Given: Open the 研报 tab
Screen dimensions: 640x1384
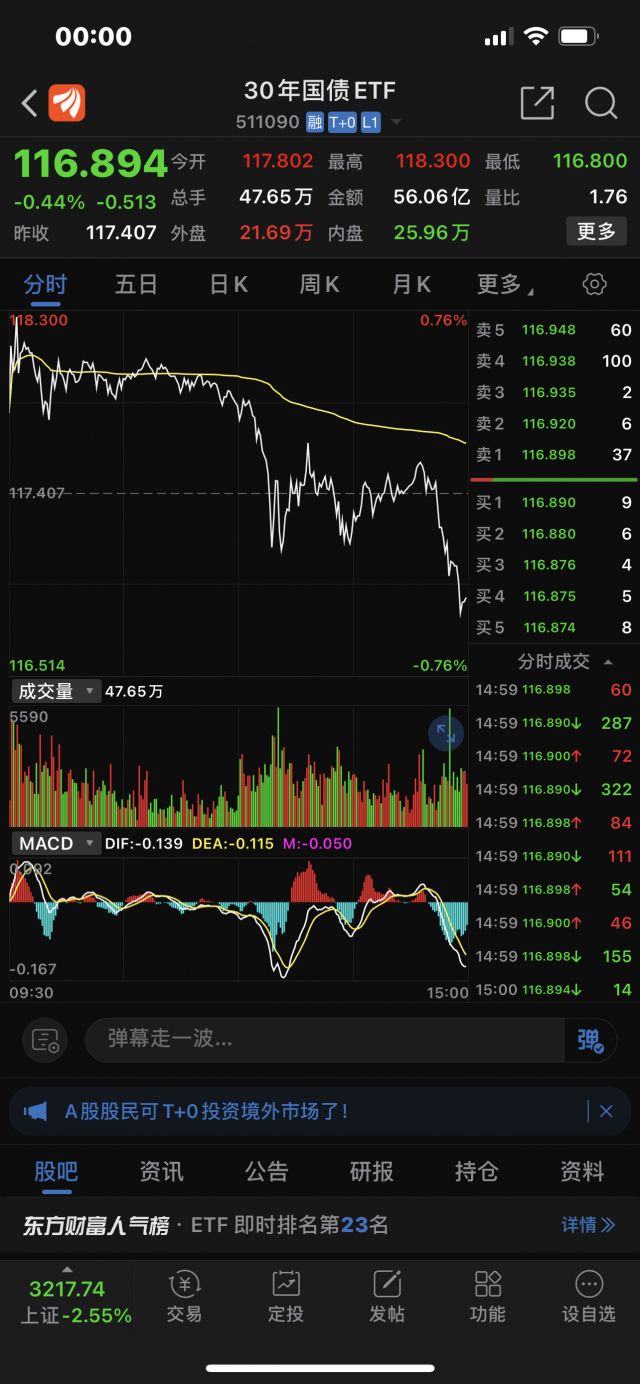Looking at the screenshot, I should click(x=371, y=1171).
